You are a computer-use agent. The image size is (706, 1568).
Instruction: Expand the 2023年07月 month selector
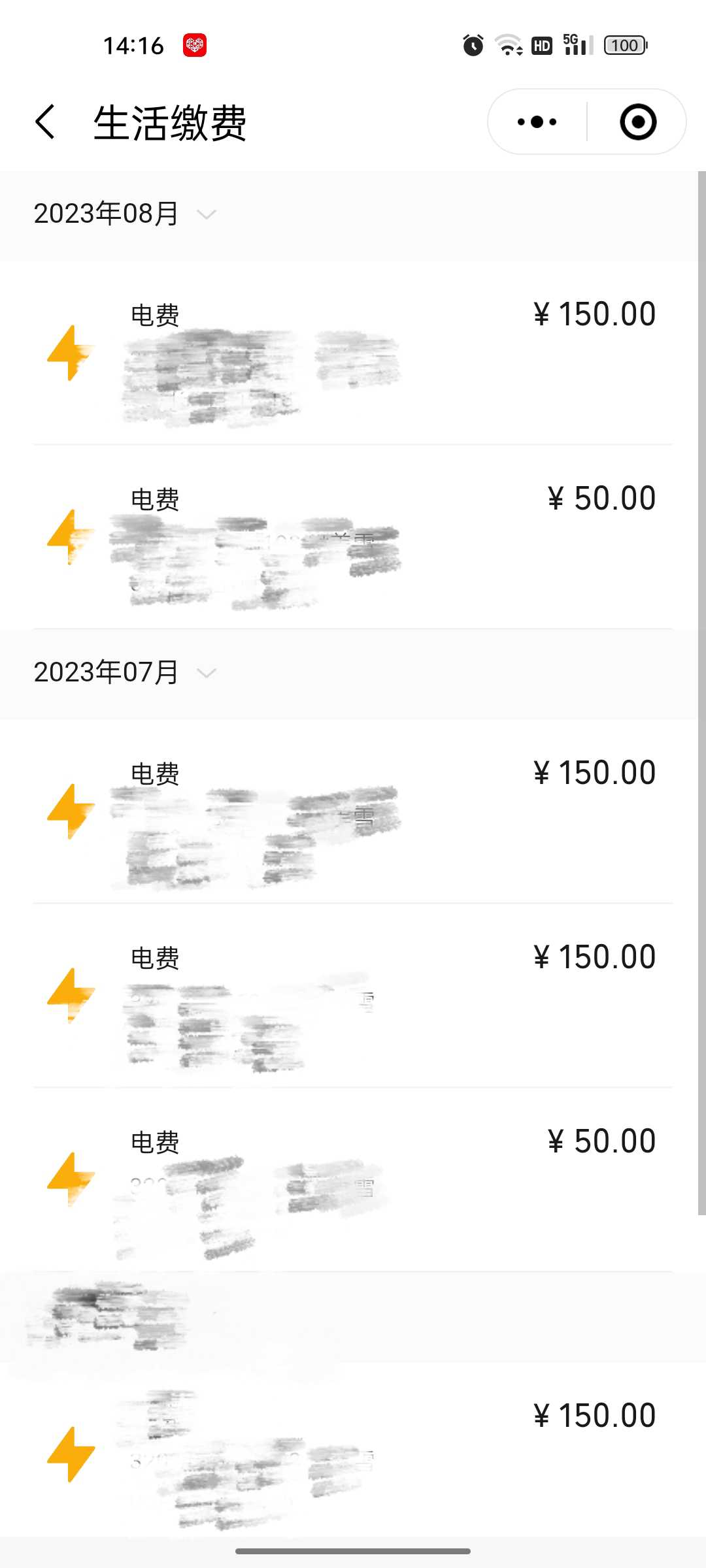click(x=124, y=673)
